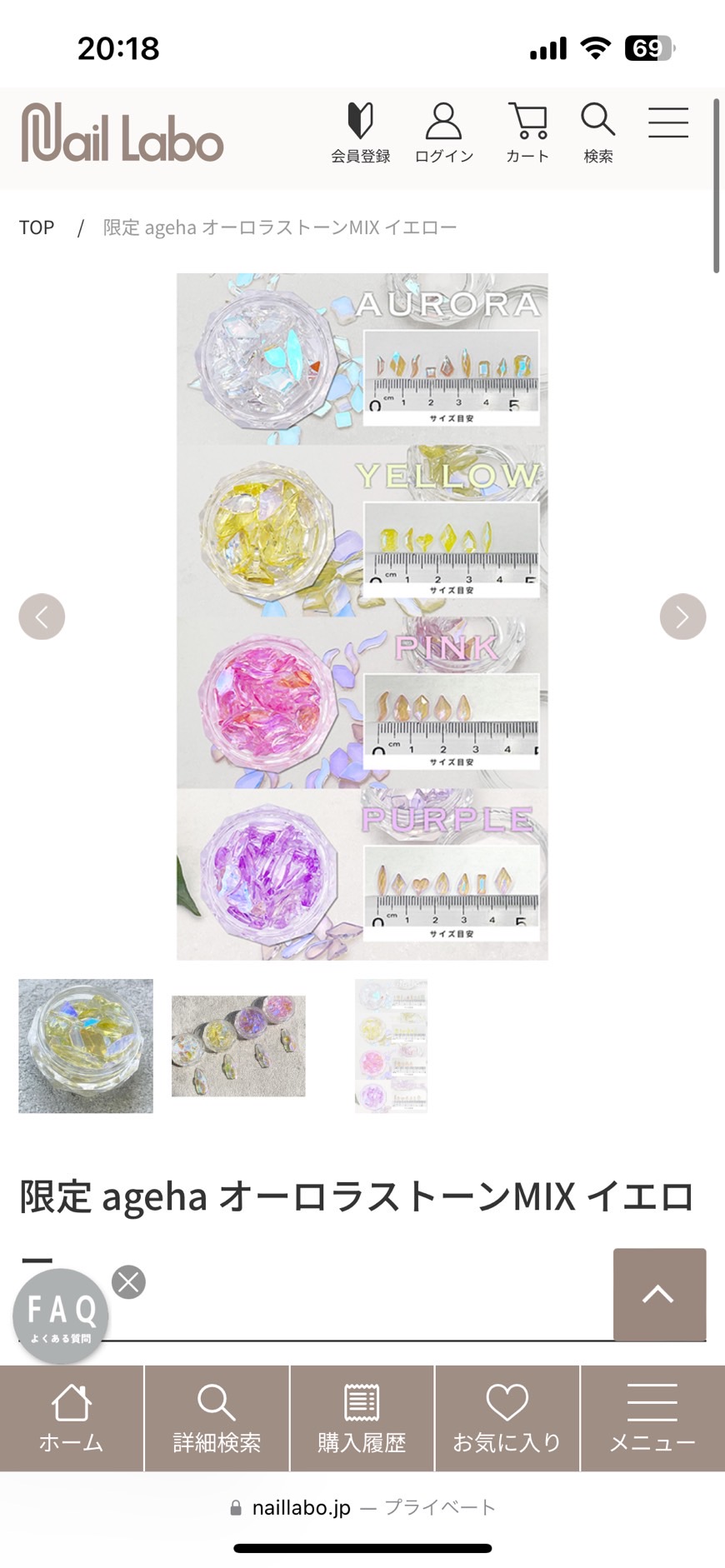
Task: Open the ログイン login page
Action: click(x=443, y=132)
